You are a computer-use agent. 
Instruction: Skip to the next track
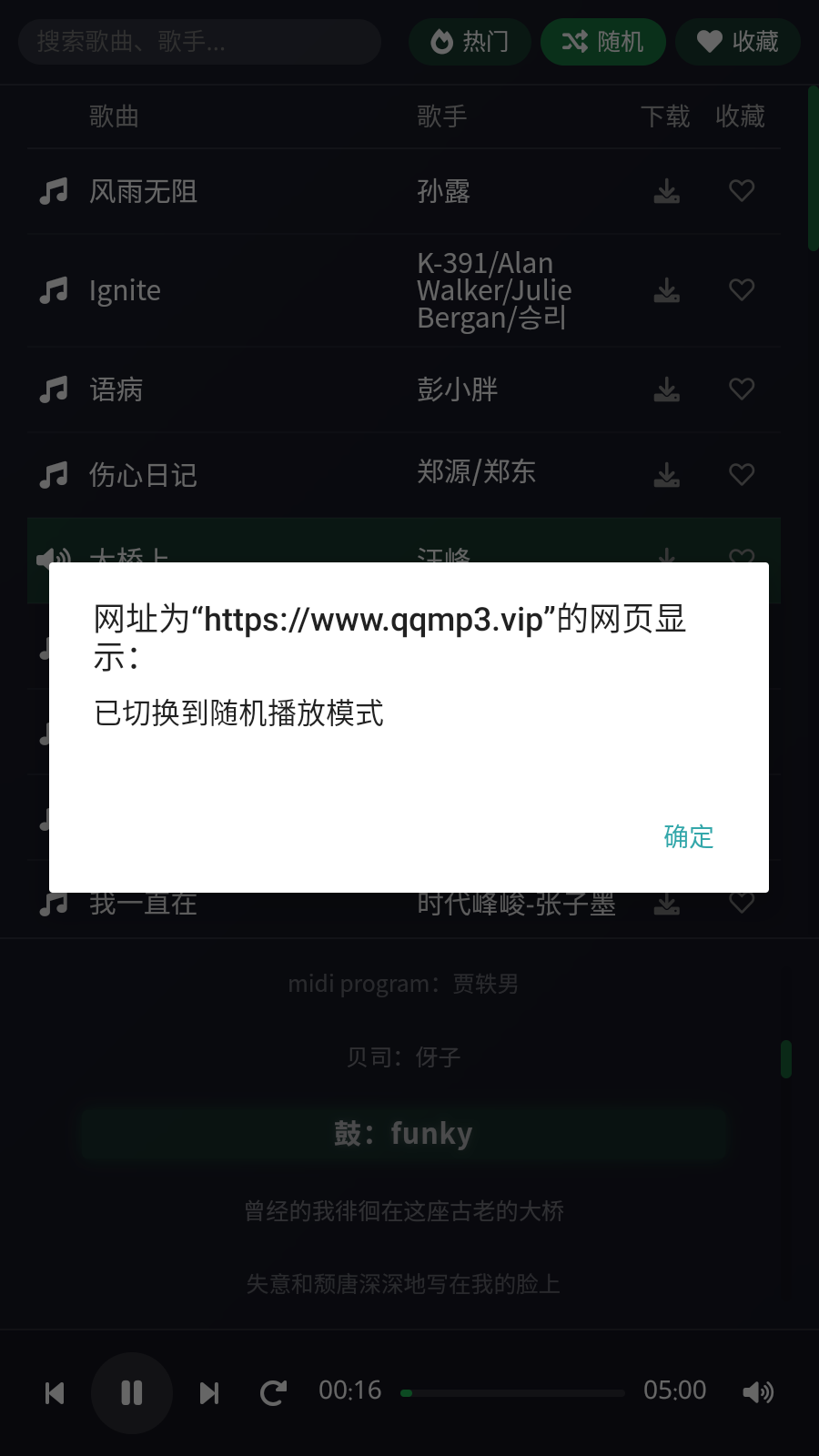point(209,1392)
